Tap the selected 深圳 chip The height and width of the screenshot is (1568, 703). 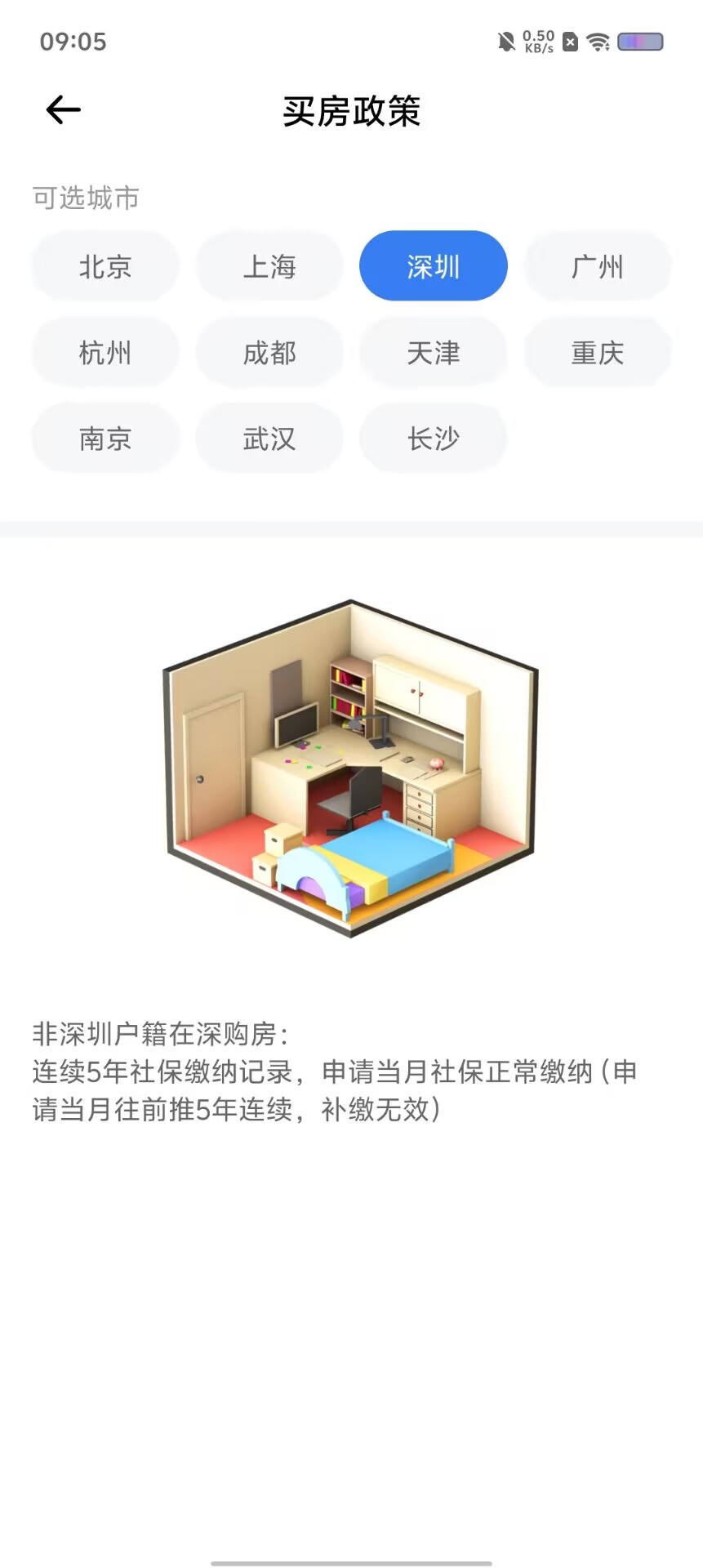[x=434, y=266]
